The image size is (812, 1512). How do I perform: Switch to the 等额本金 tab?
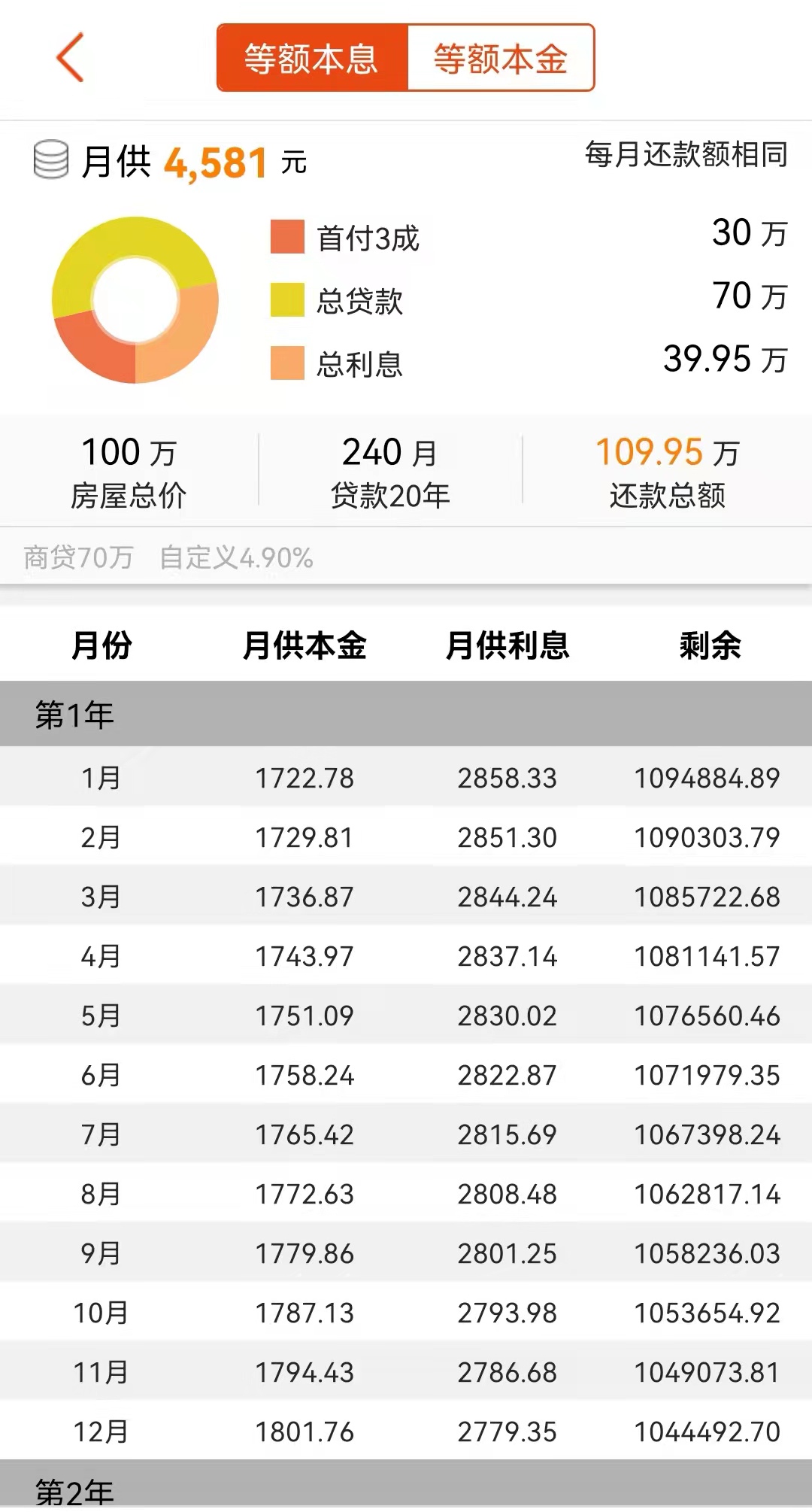point(501,59)
